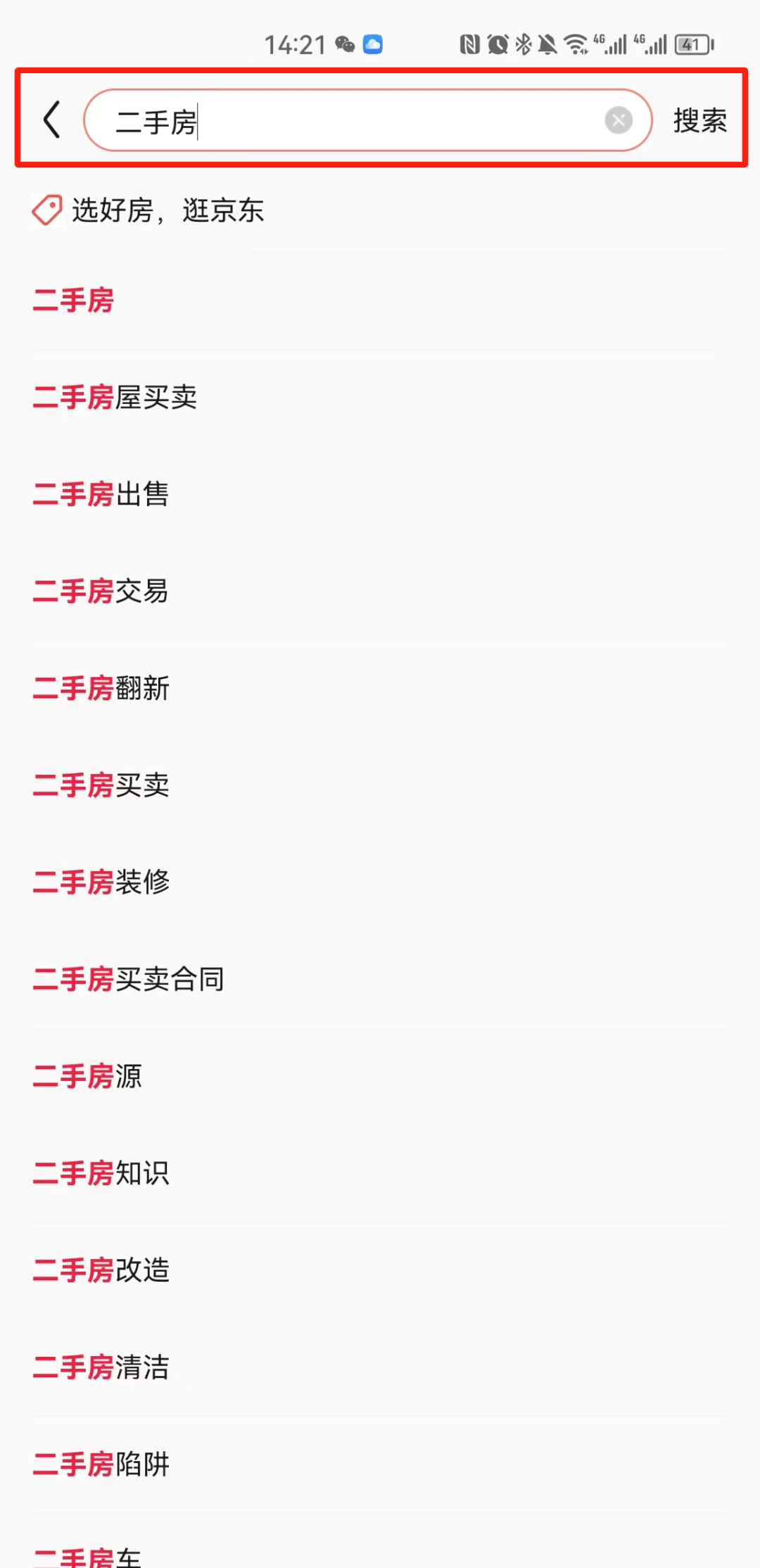Go back using the top-left arrow
Viewport: 760px width, 1568px height.
pyautogui.click(x=52, y=120)
